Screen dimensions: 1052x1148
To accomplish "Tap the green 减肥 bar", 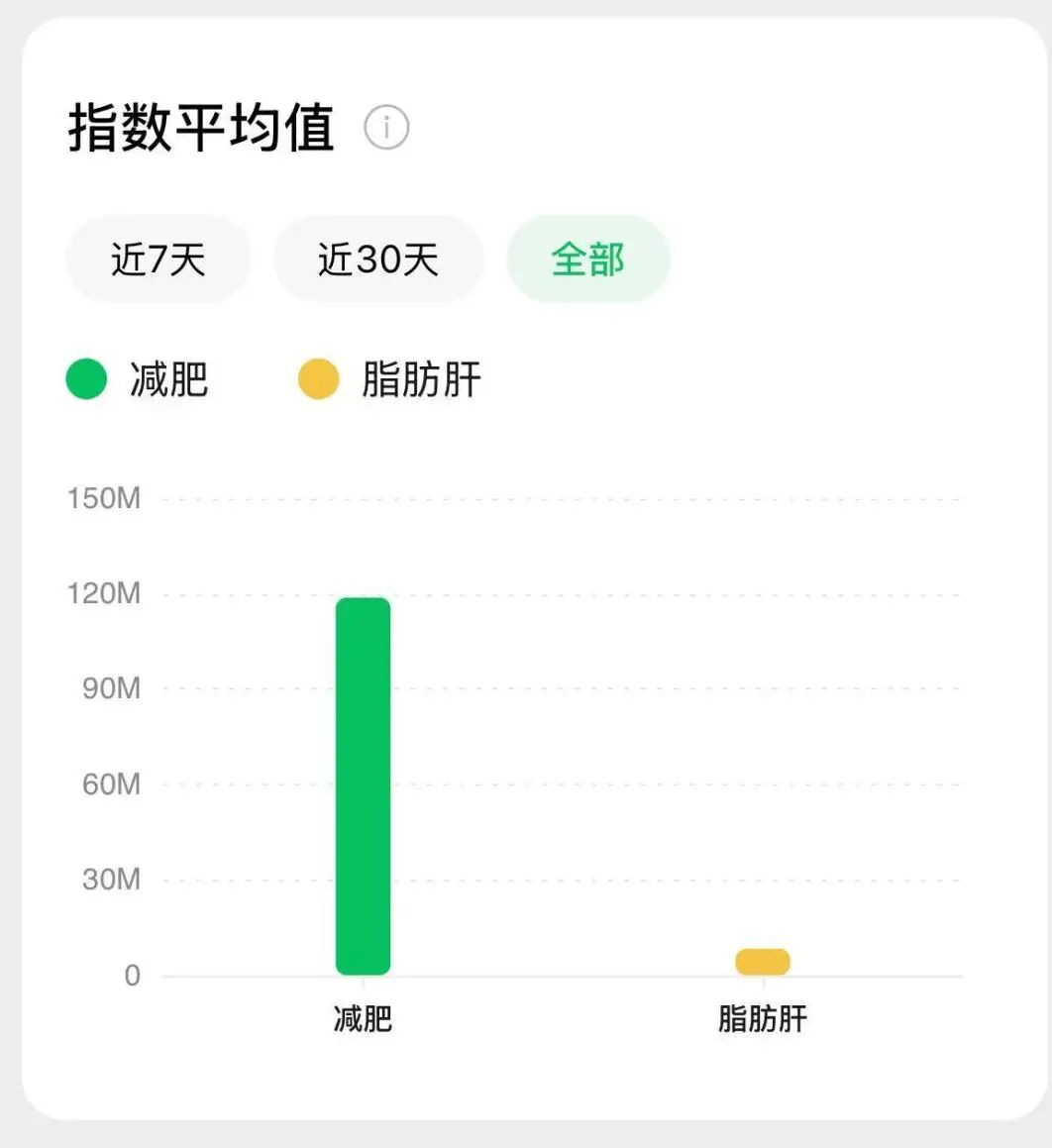I will point(363,785).
